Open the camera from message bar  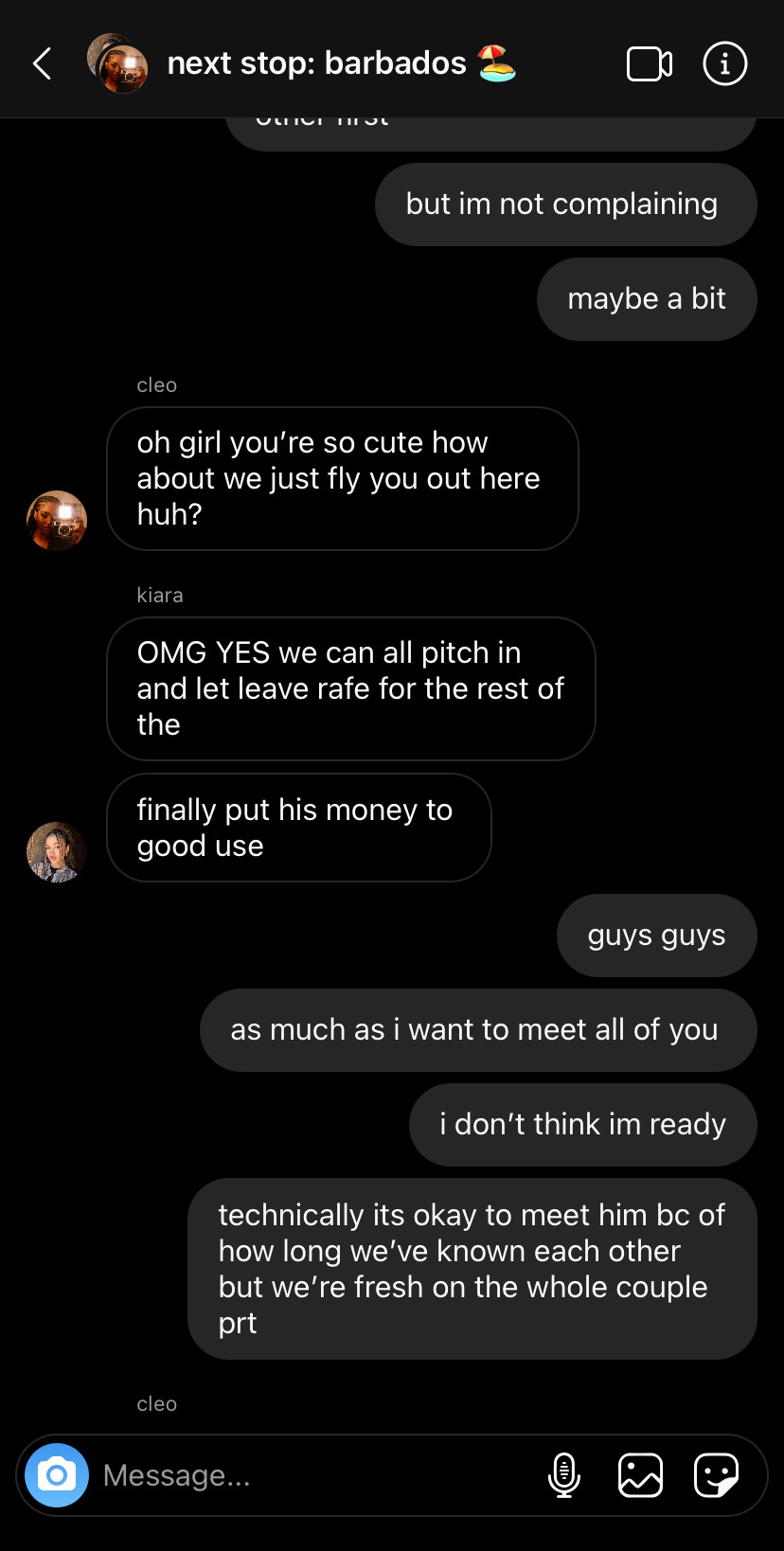57,1474
